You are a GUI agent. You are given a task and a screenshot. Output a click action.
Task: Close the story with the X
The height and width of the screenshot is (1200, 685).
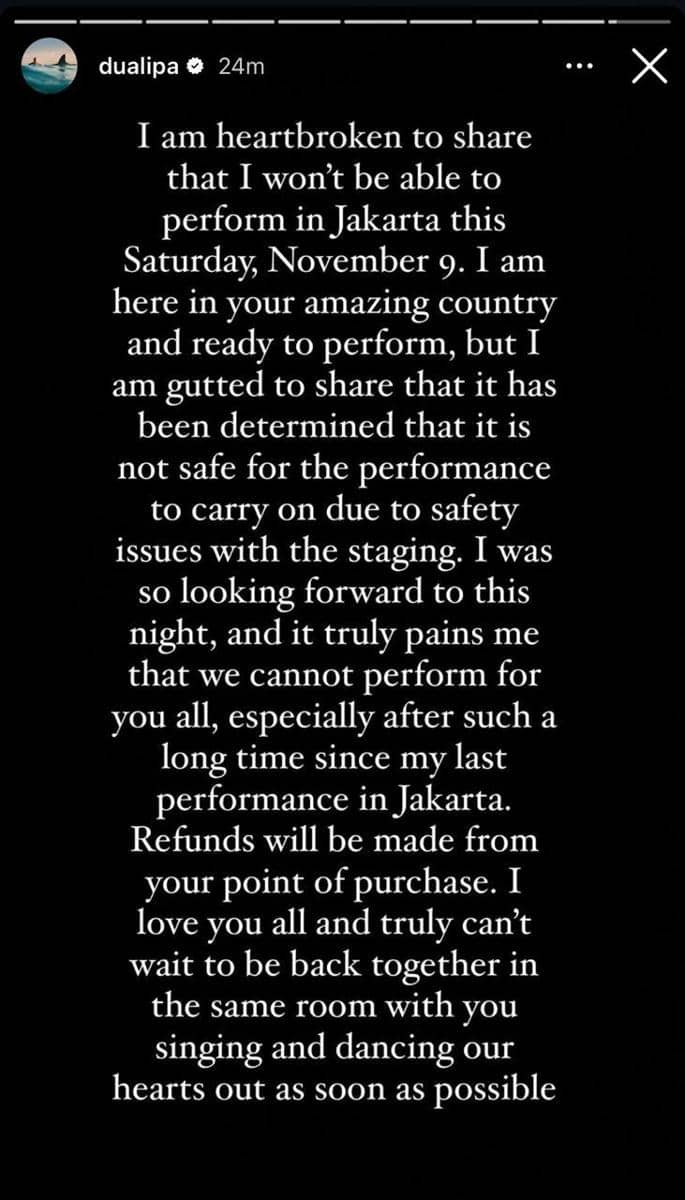coord(650,66)
